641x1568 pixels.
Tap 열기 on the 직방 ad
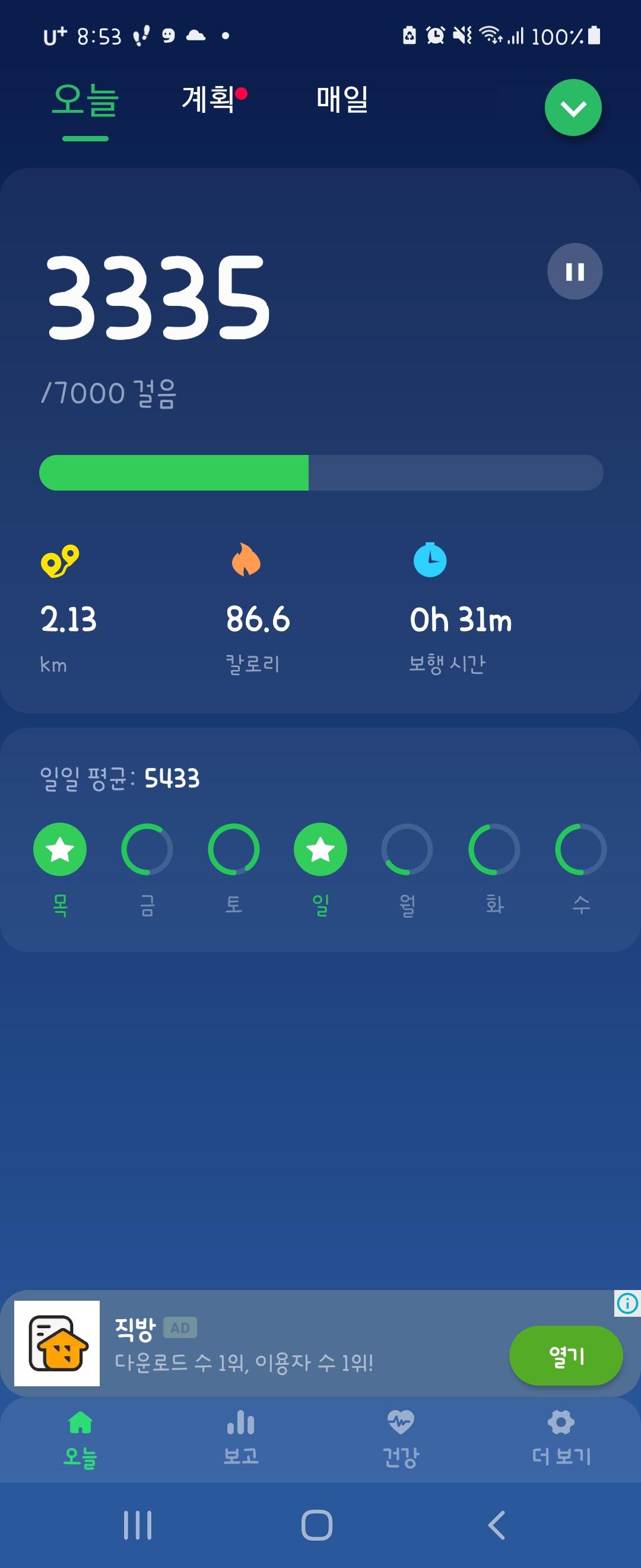[566, 1355]
